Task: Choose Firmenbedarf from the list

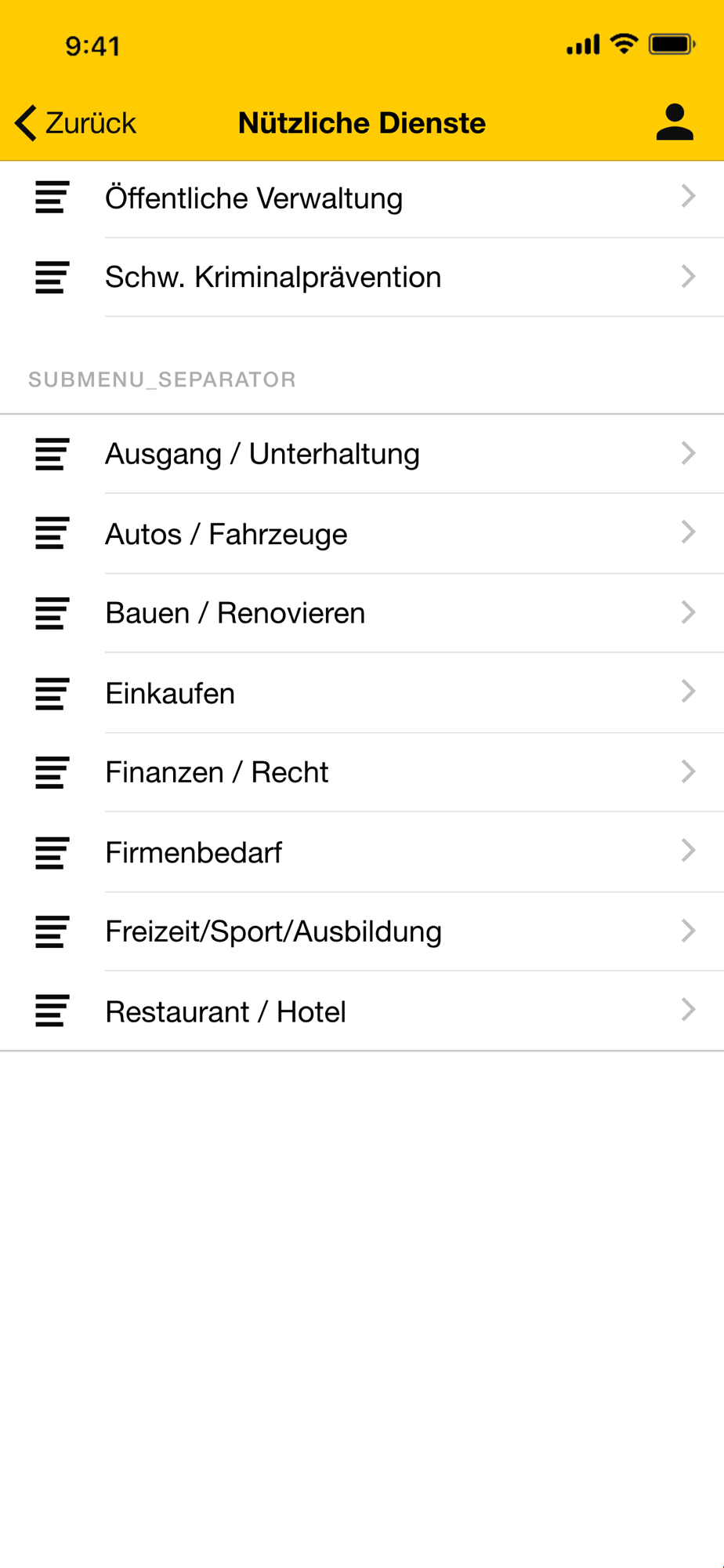Action: pos(362,852)
